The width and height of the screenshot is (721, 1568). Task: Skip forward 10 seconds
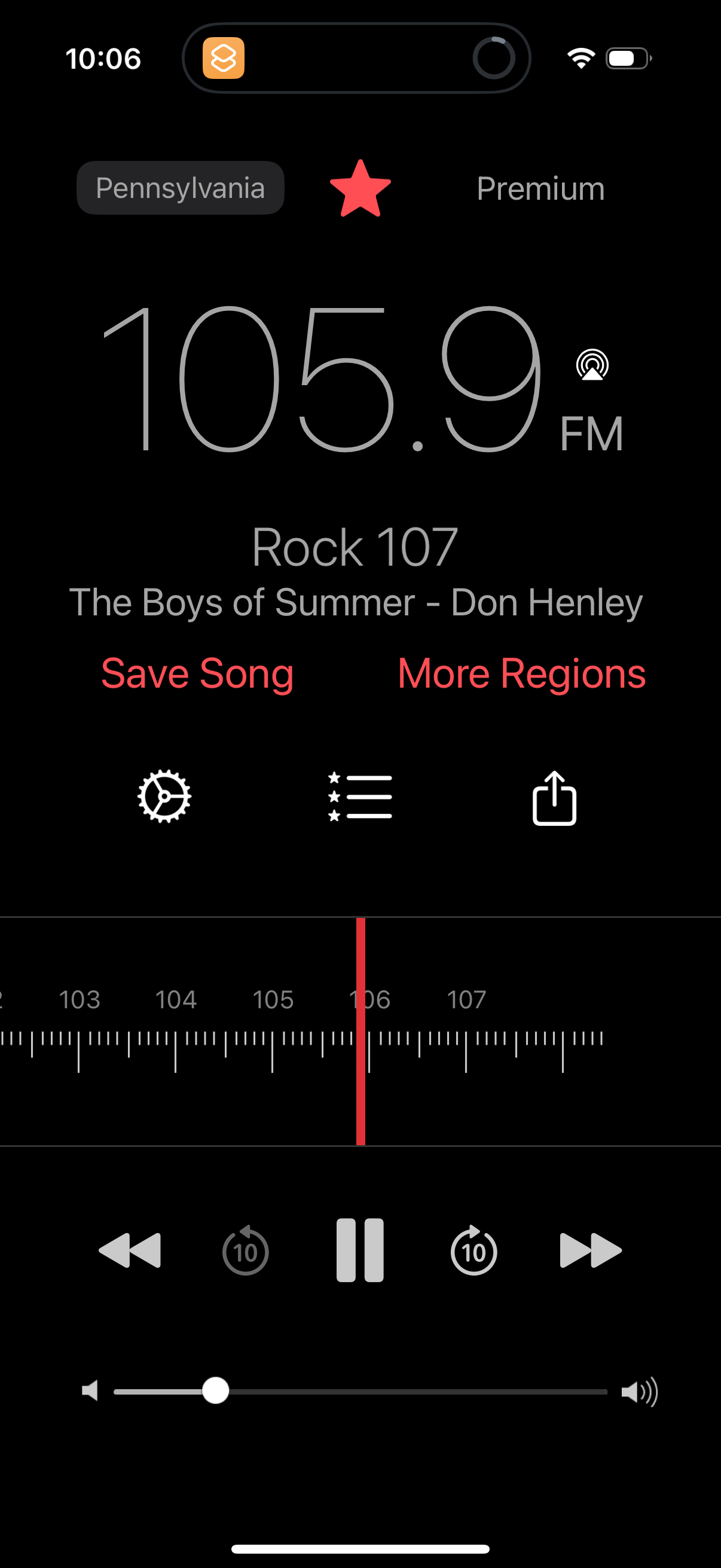pos(473,1251)
